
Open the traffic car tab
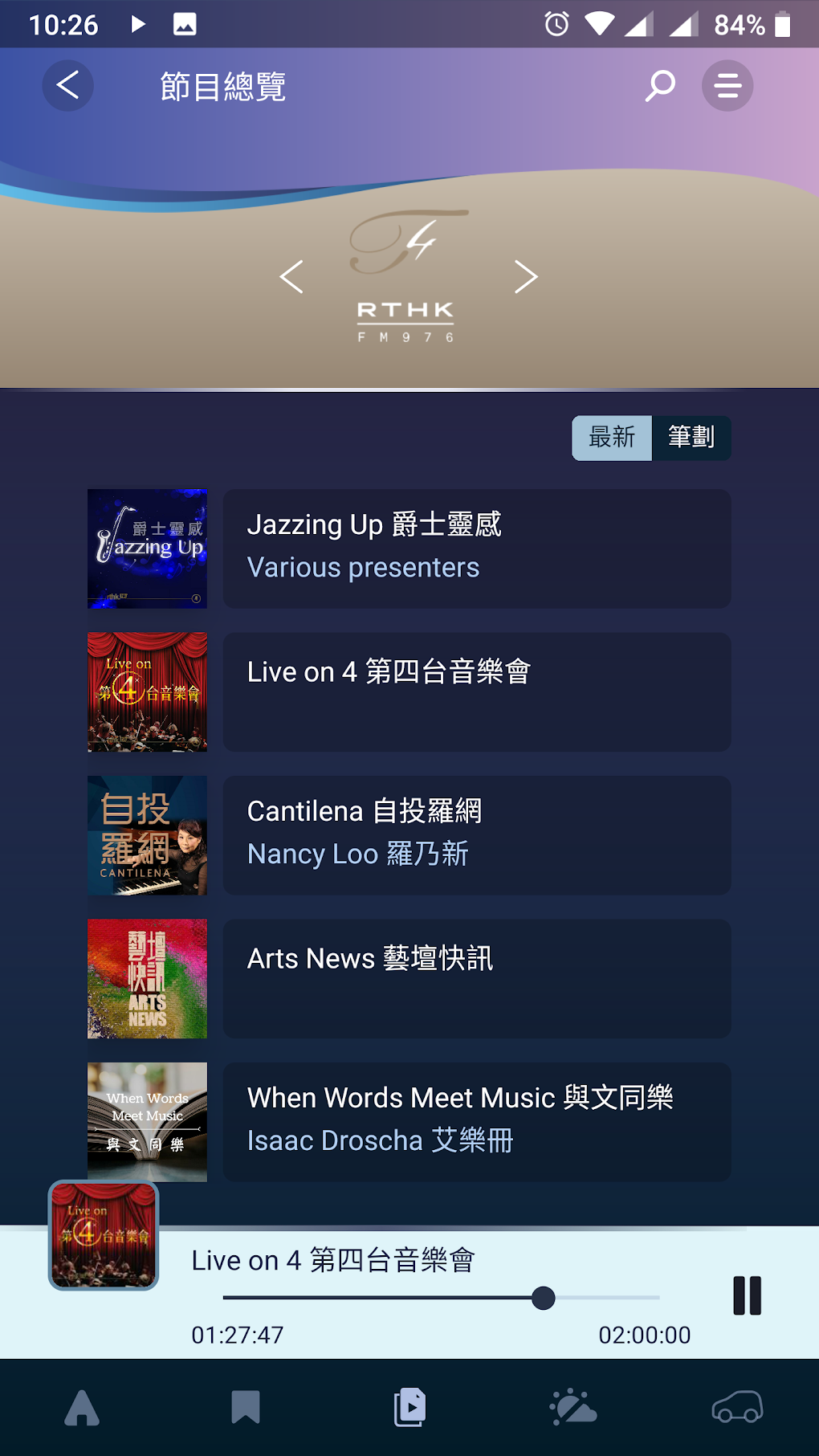(x=737, y=1408)
